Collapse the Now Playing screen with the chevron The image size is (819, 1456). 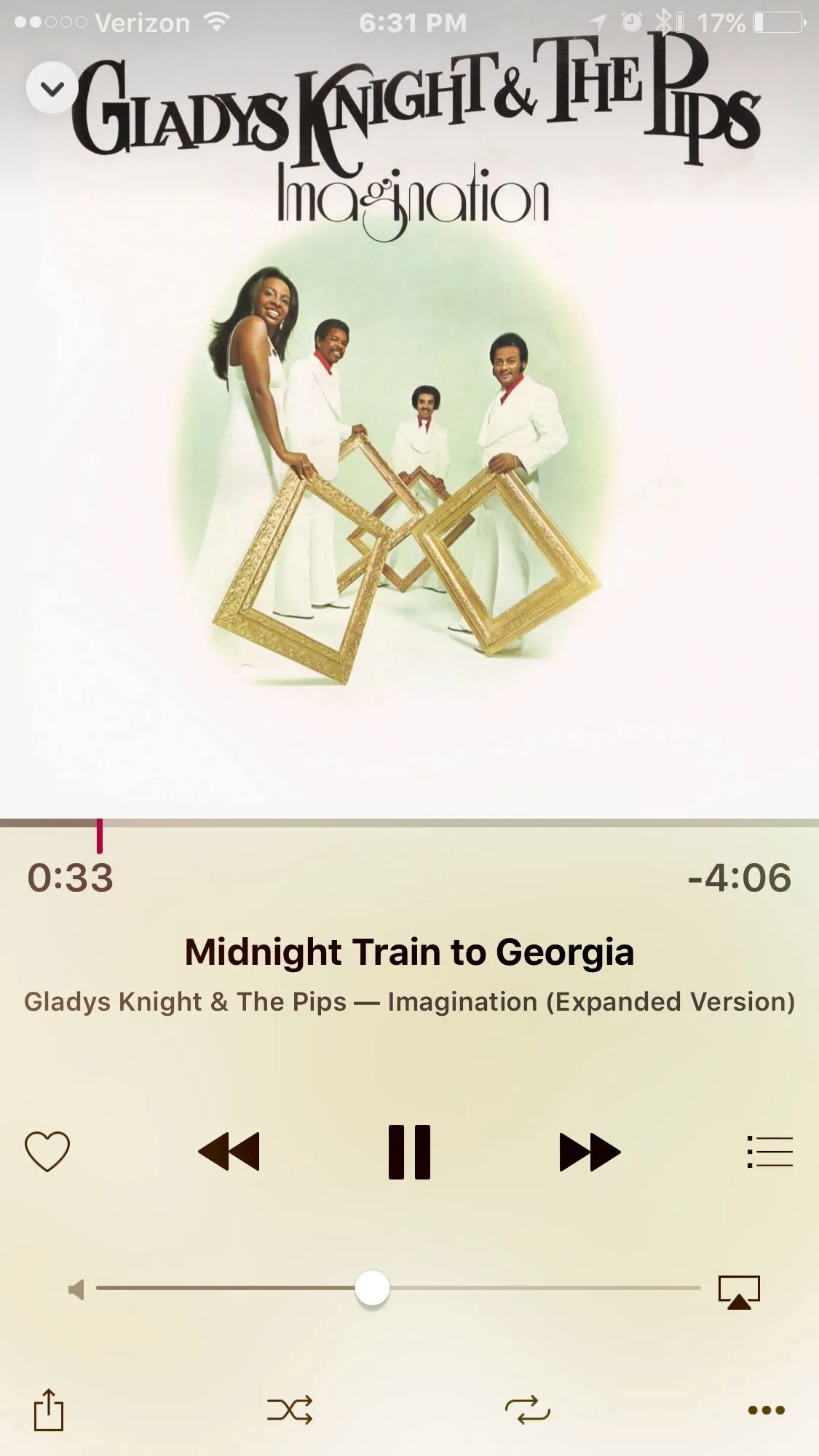click(x=52, y=88)
